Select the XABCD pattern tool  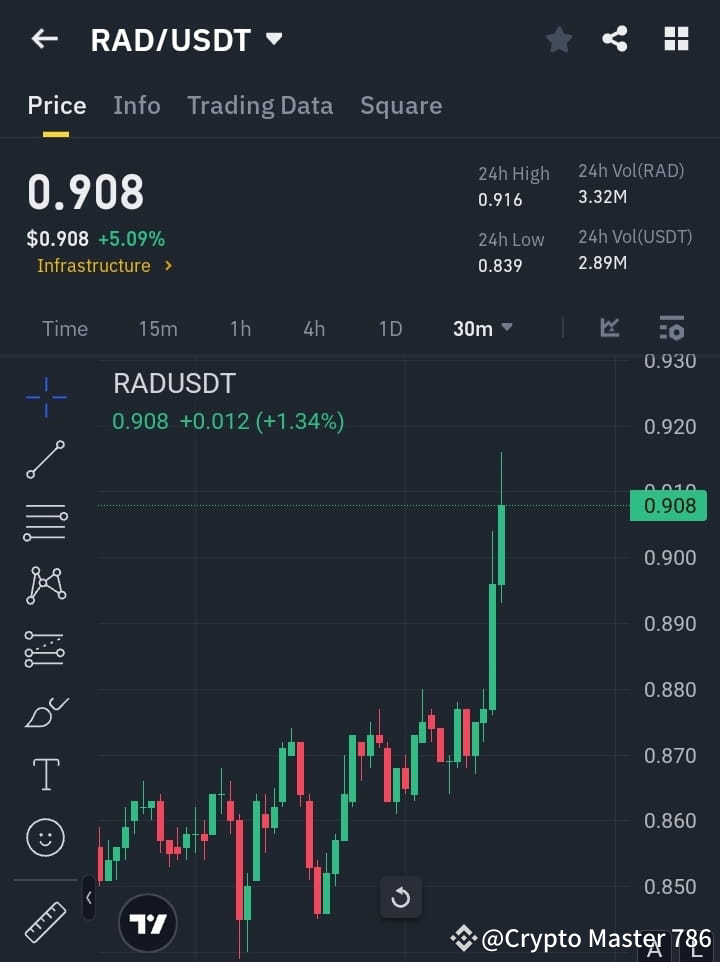(x=45, y=587)
